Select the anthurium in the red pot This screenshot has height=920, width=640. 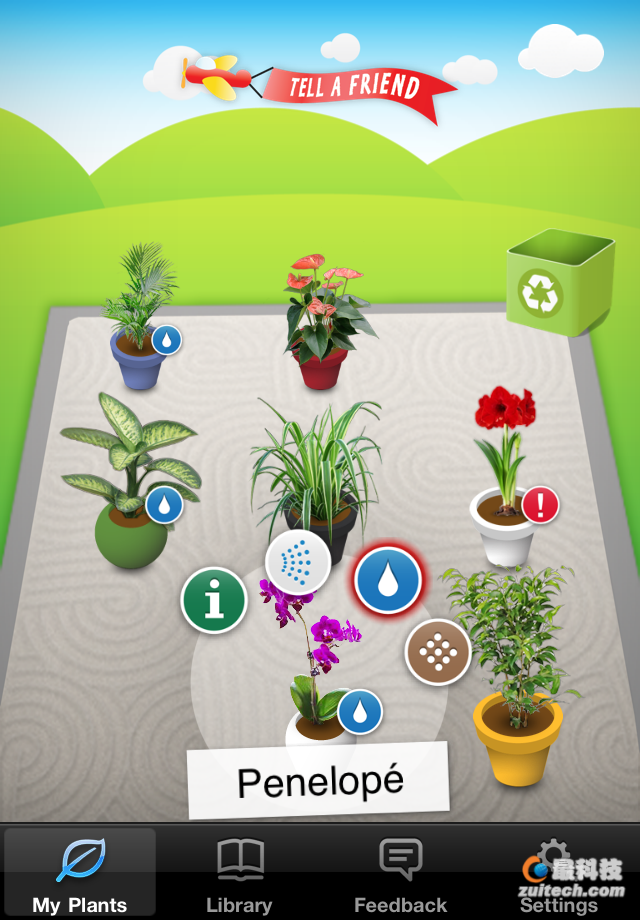(x=322, y=320)
